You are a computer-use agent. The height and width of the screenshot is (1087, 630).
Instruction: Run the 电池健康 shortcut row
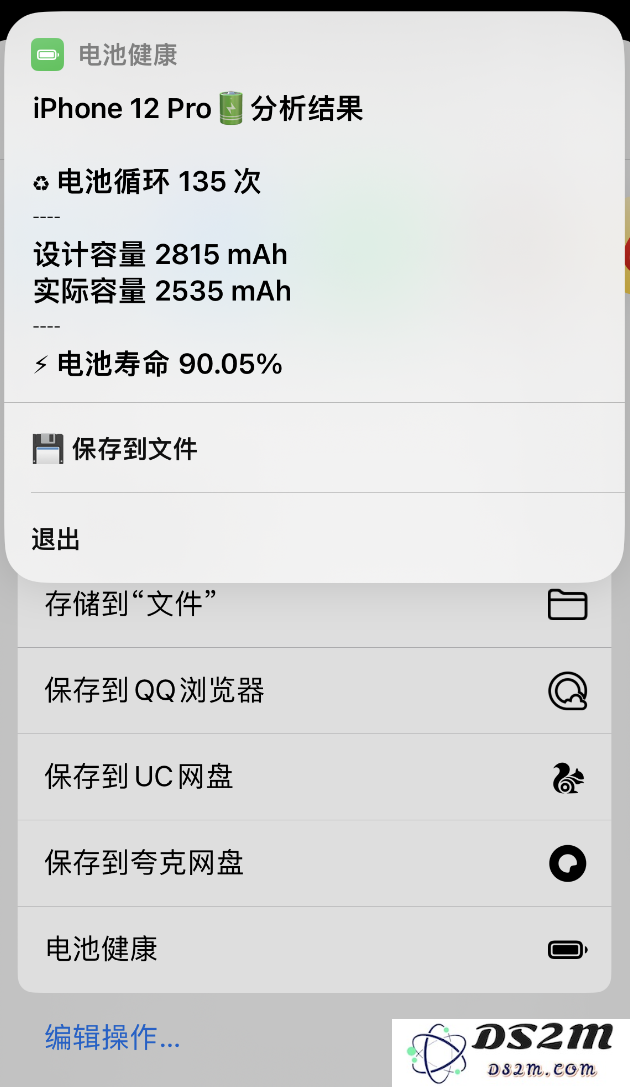[x=314, y=949]
